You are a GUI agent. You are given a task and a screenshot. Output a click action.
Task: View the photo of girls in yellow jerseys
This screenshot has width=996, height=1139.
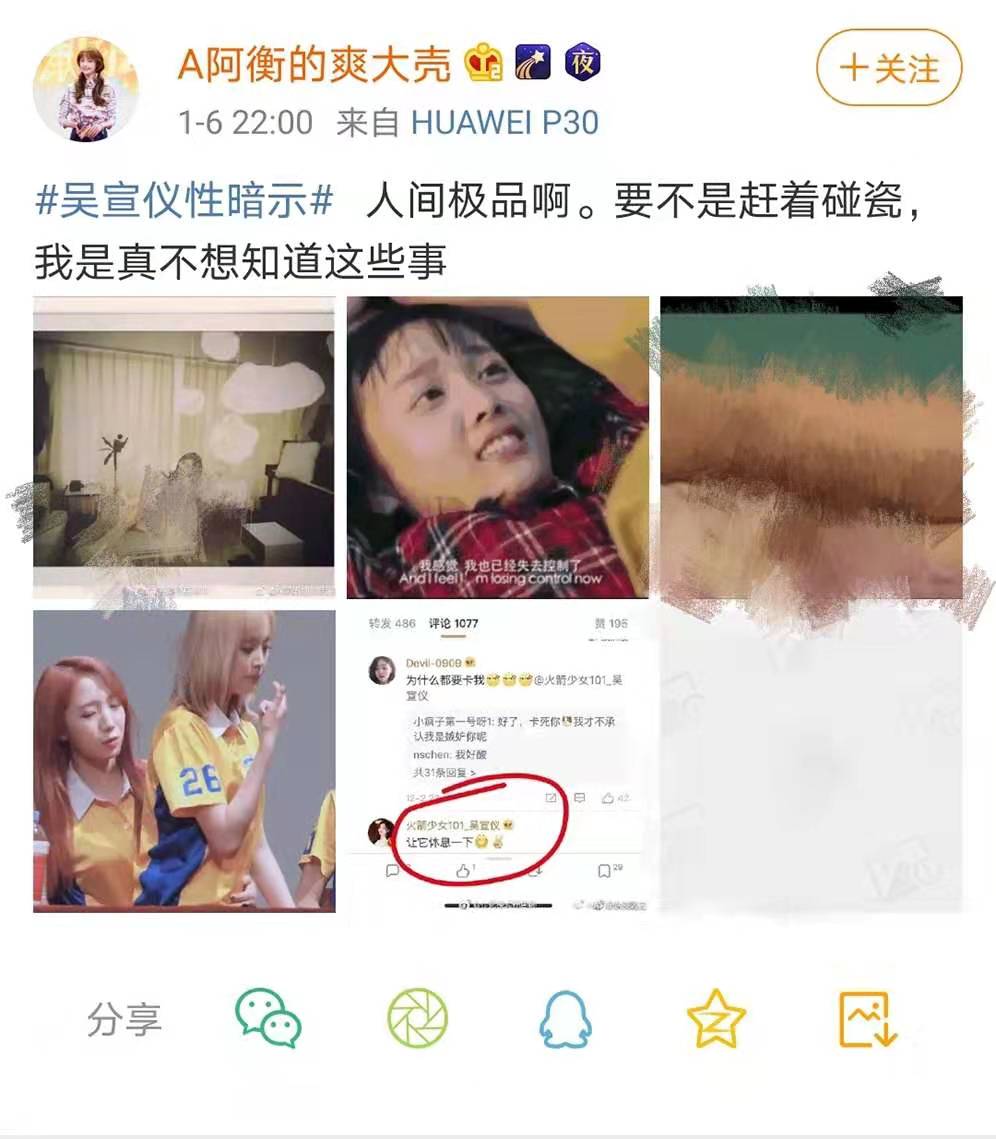pos(184,761)
